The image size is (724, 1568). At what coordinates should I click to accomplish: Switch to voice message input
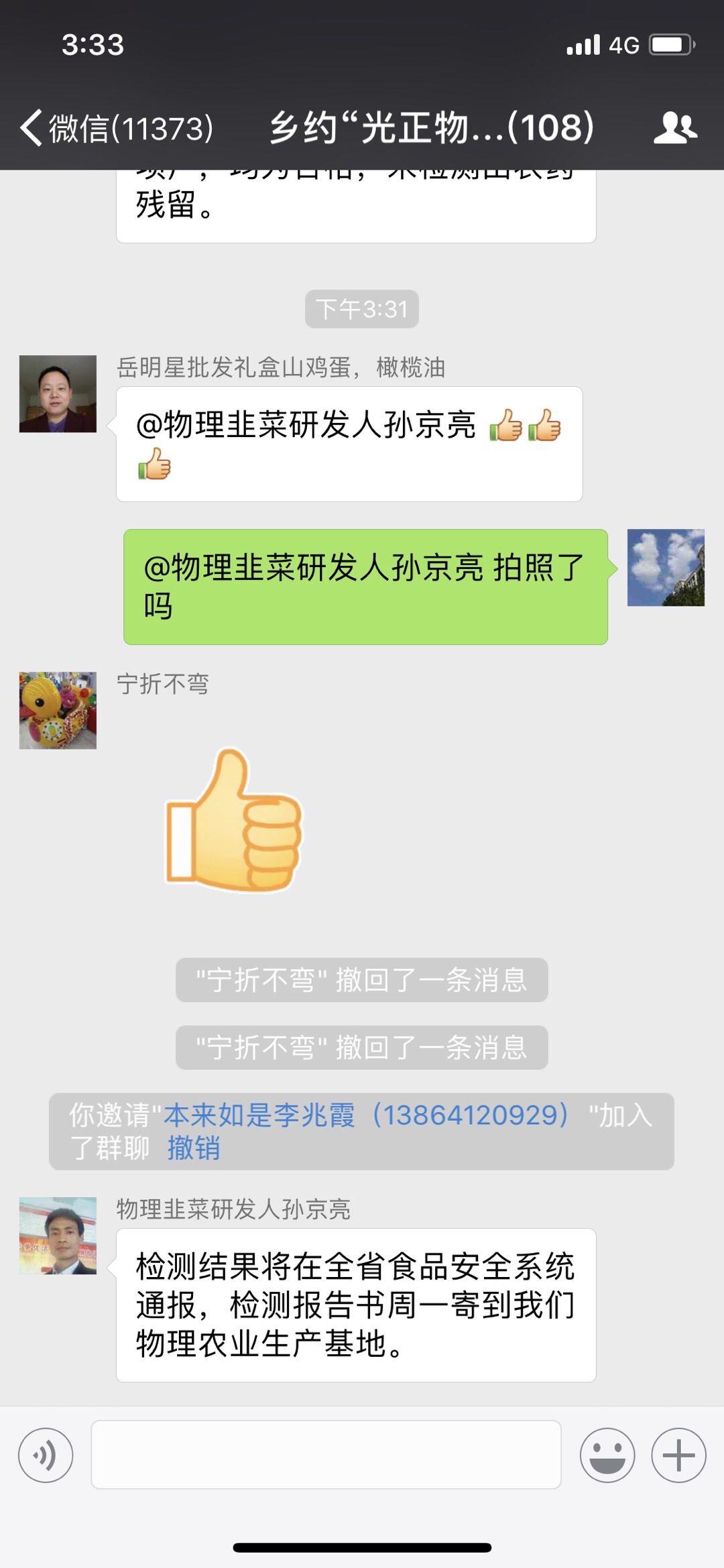click(x=46, y=1455)
